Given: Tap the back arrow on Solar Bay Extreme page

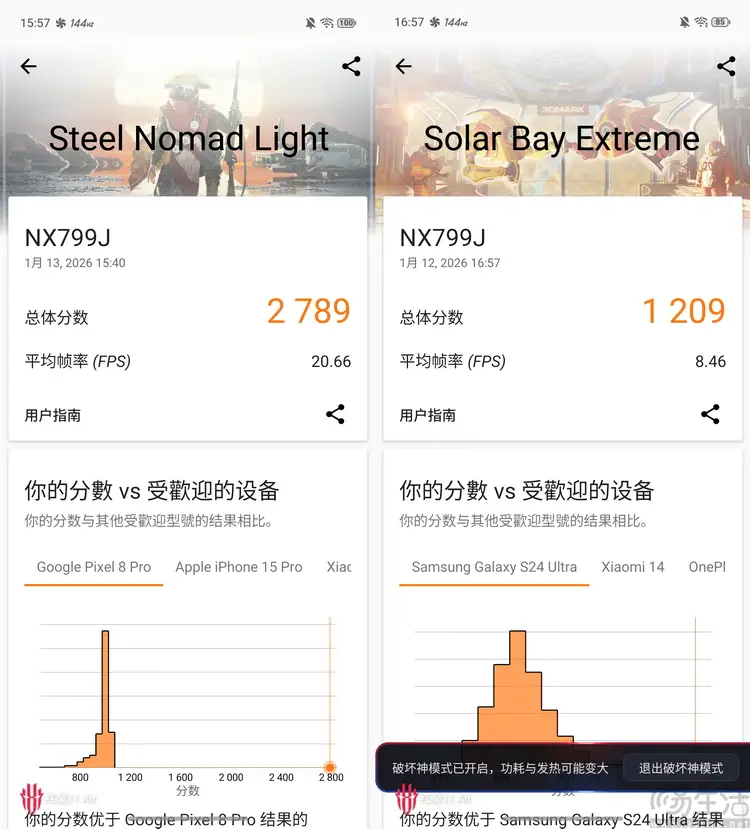Looking at the screenshot, I should [403, 66].
